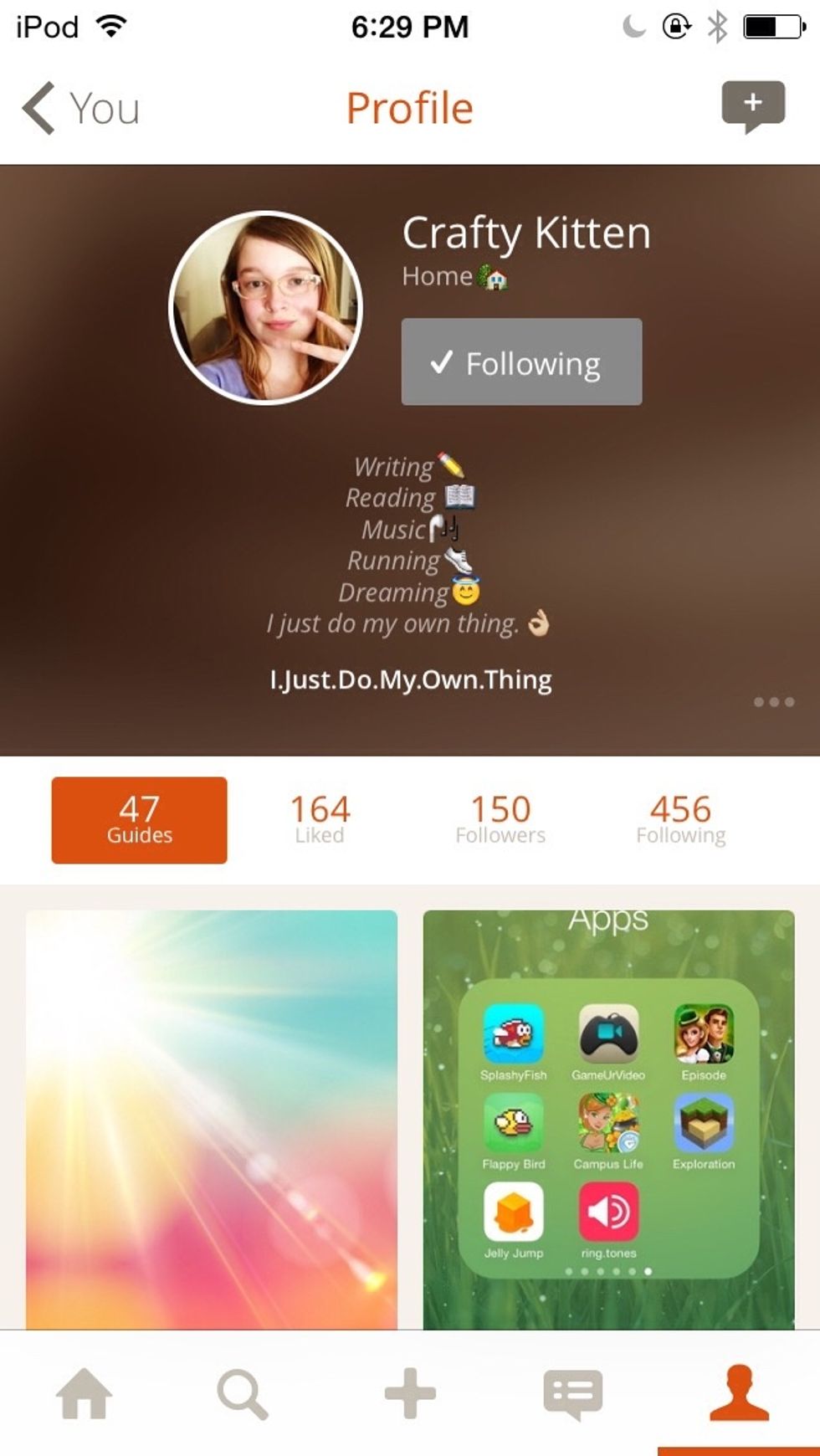The width and height of the screenshot is (820, 1456).
Task: Open the messages tab
Action: (572, 1393)
